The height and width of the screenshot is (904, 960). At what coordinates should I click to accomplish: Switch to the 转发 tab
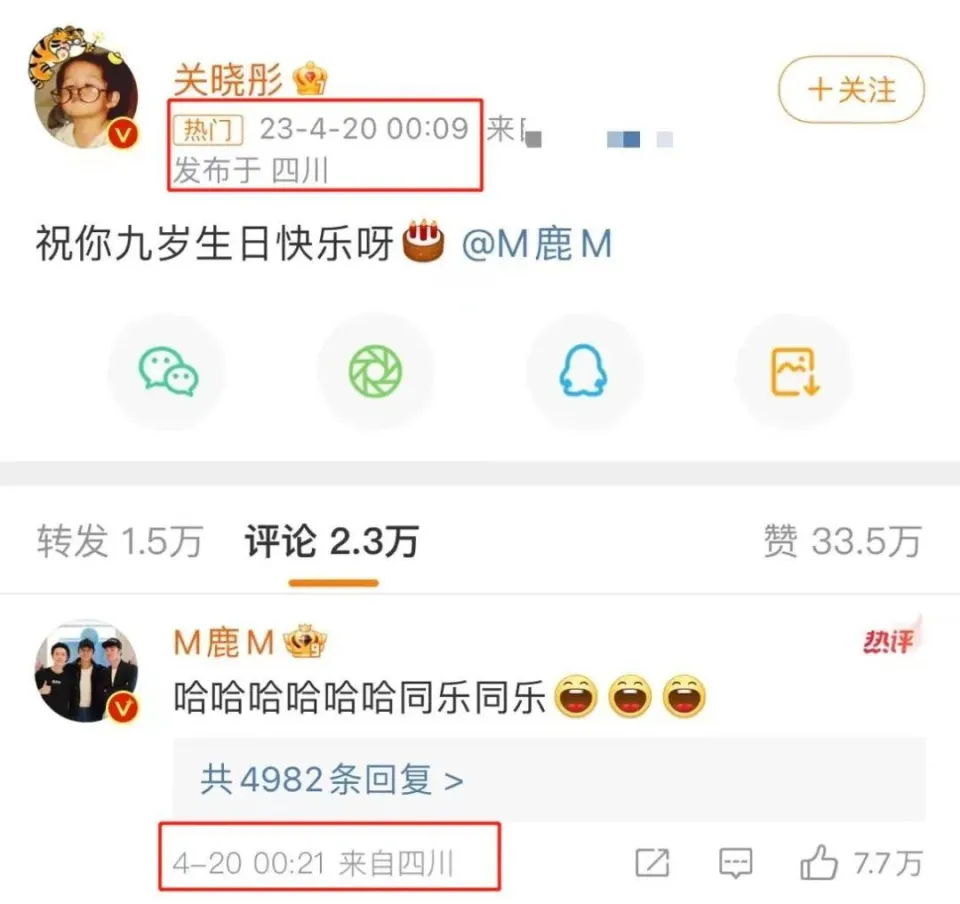119,543
